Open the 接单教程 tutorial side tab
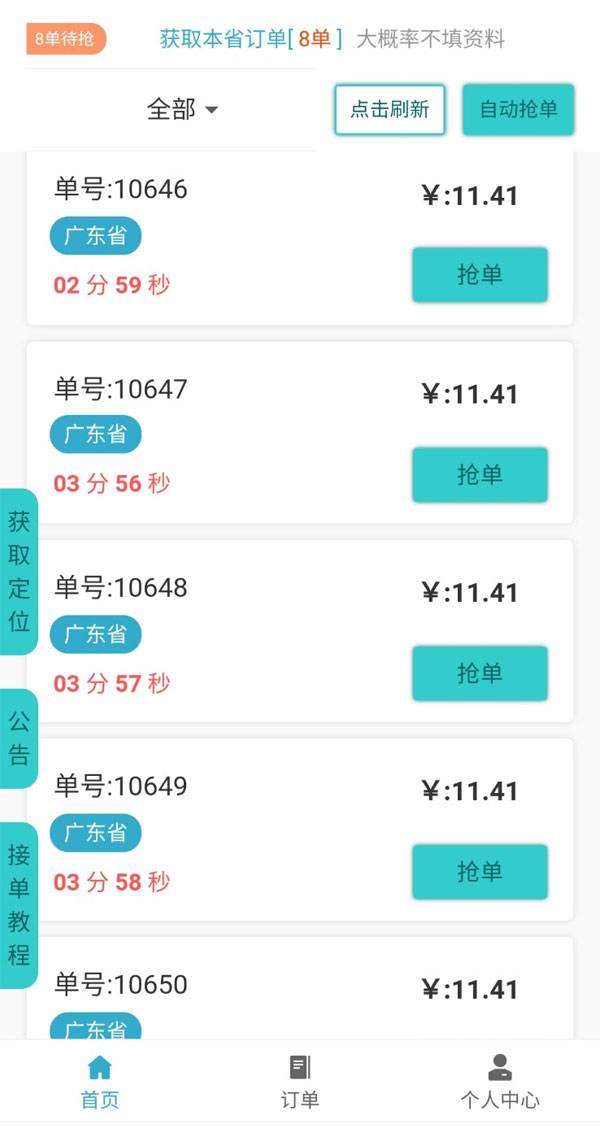This screenshot has width=600, height=1127. coord(19,904)
